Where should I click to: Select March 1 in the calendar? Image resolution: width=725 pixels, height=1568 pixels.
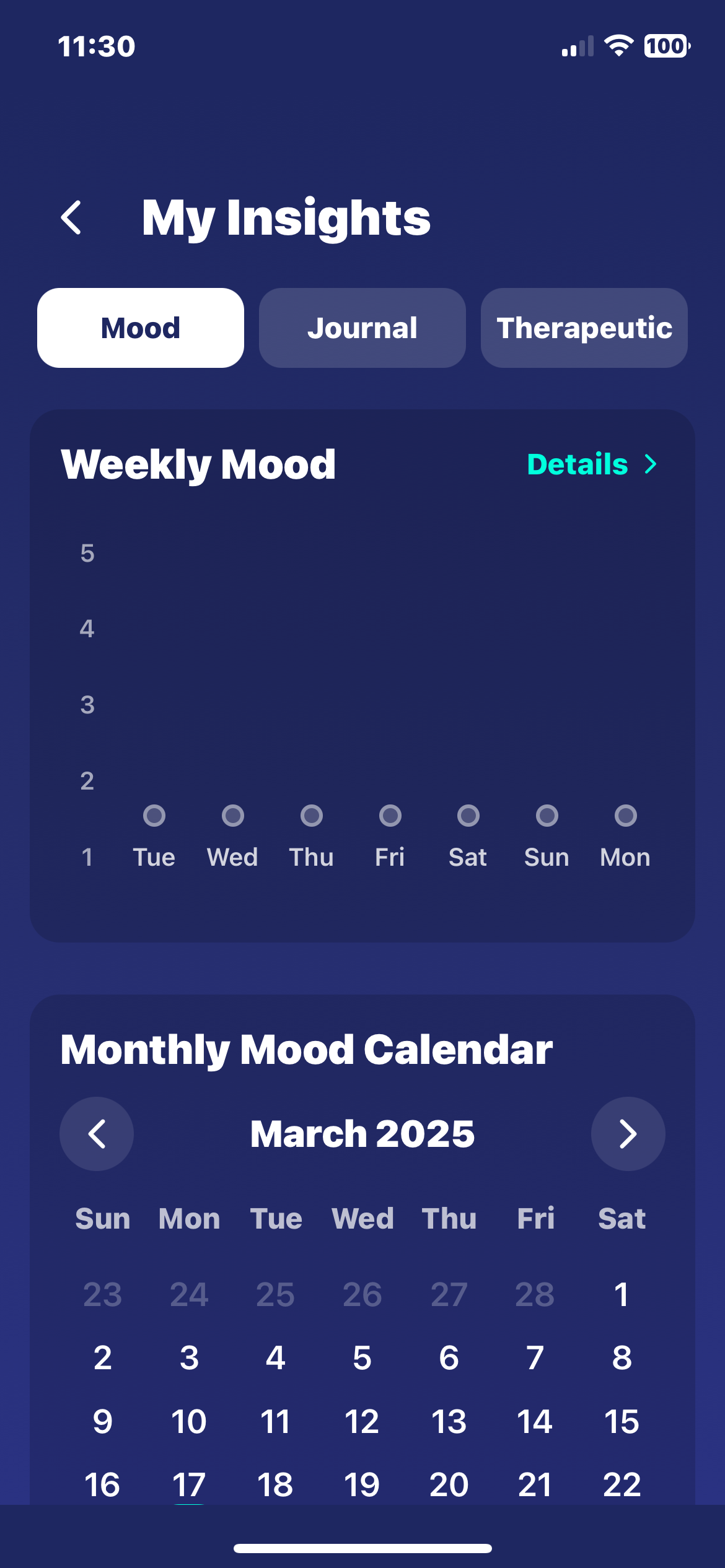[x=622, y=1294]
